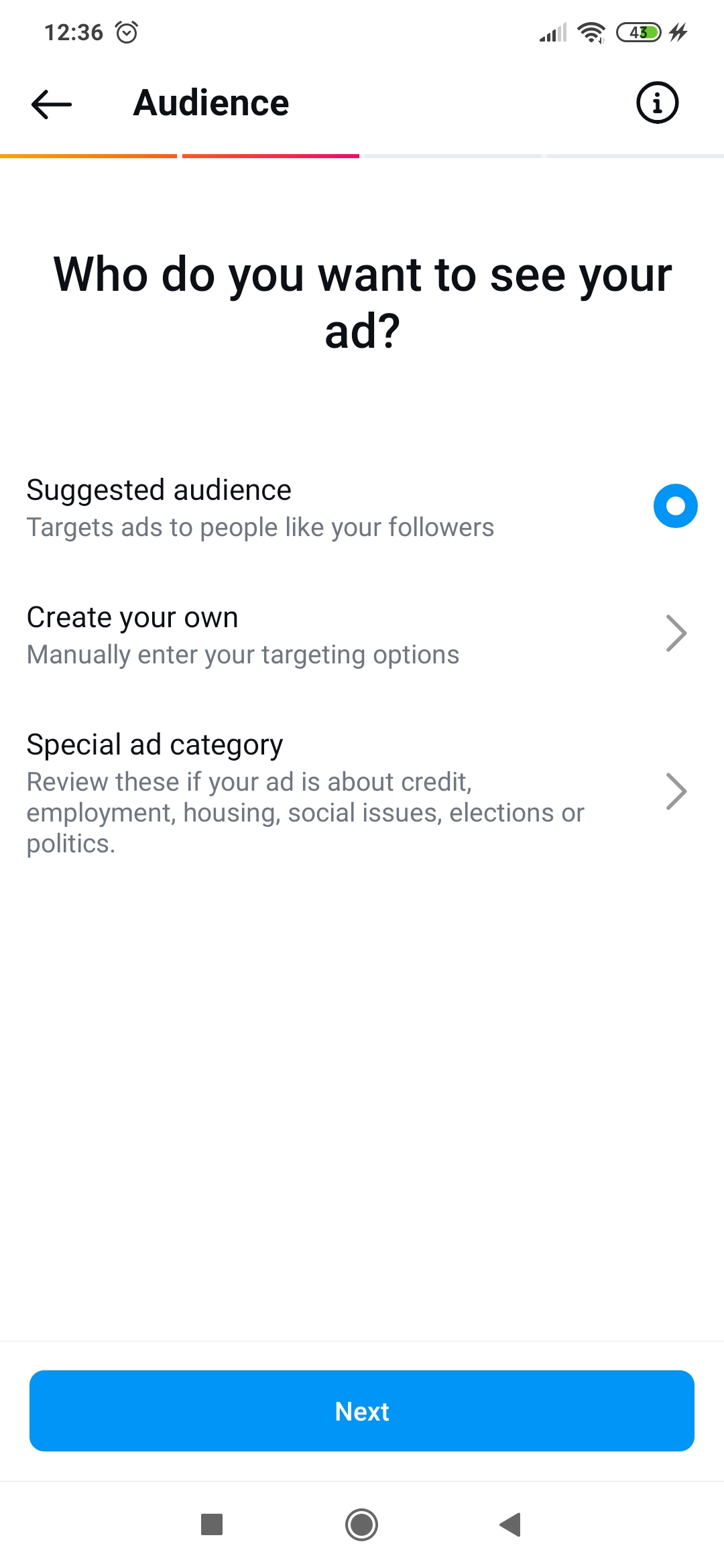The image size is (724, 1568).
Task: Open recent apps from navigation bar
Action: pyautogui.click(x=212, y=1524)
